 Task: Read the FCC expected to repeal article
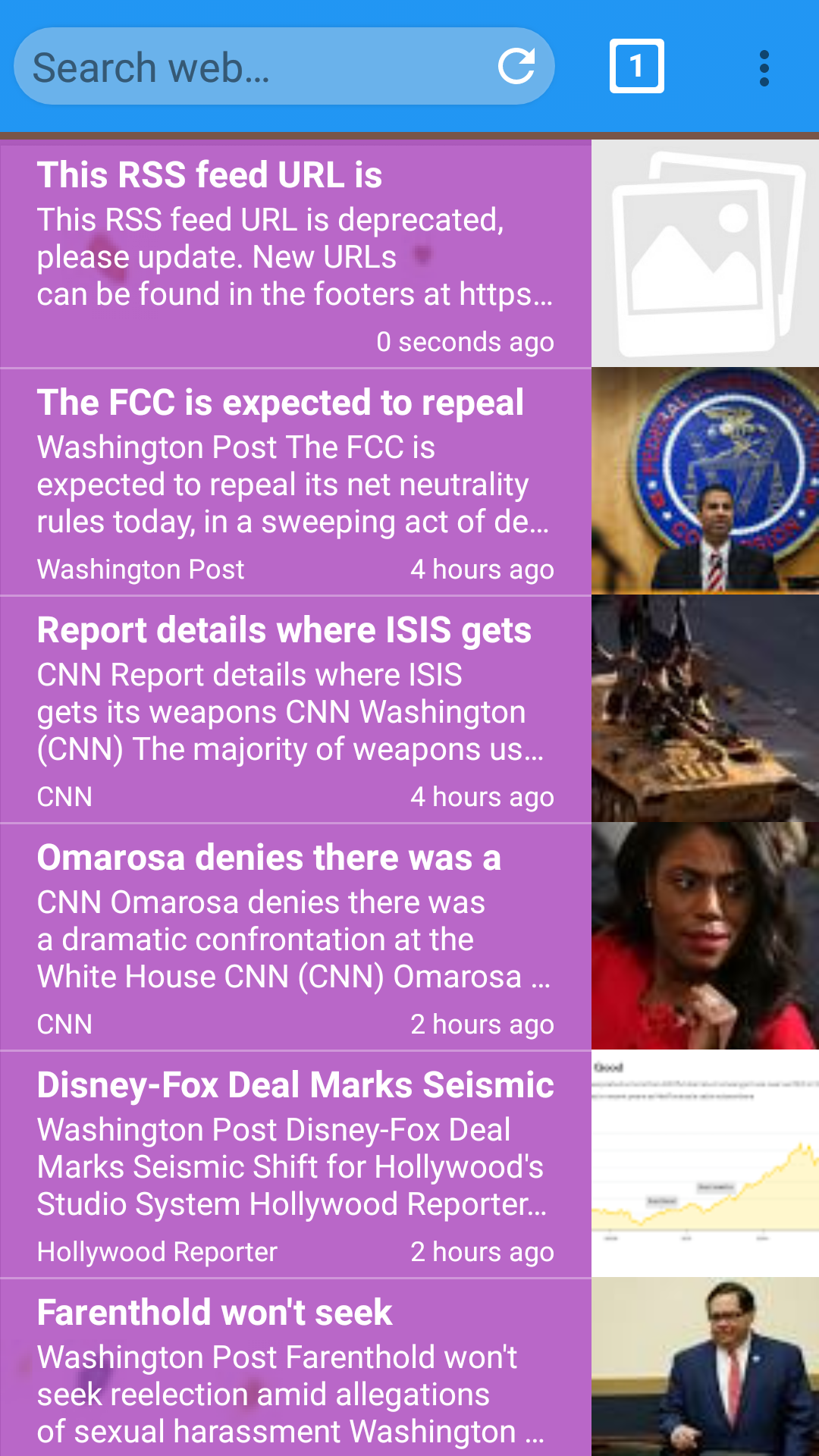tap(296, 482)
